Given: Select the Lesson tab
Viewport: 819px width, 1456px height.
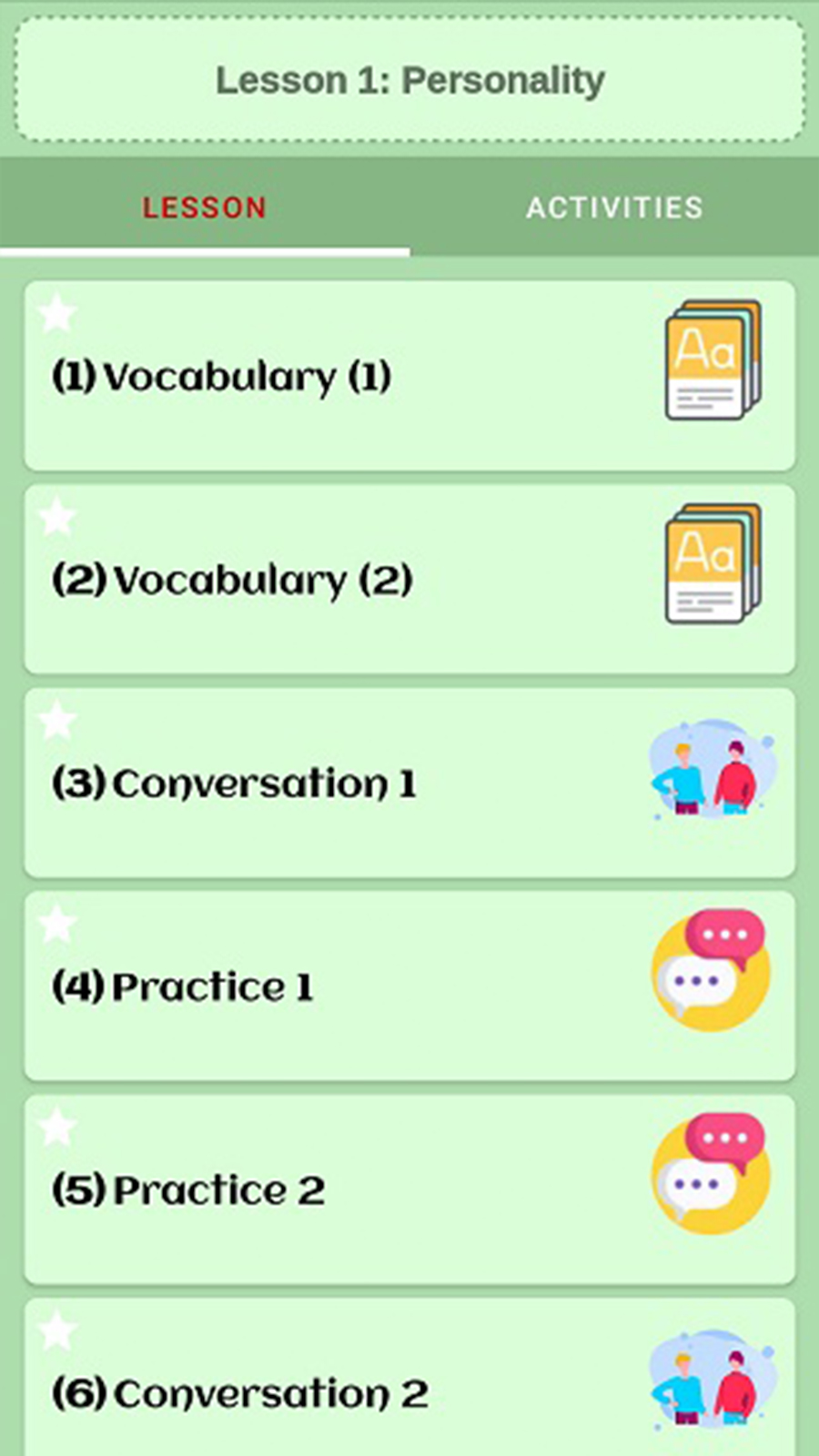Looking at the screenshot, I should (205, 207).
